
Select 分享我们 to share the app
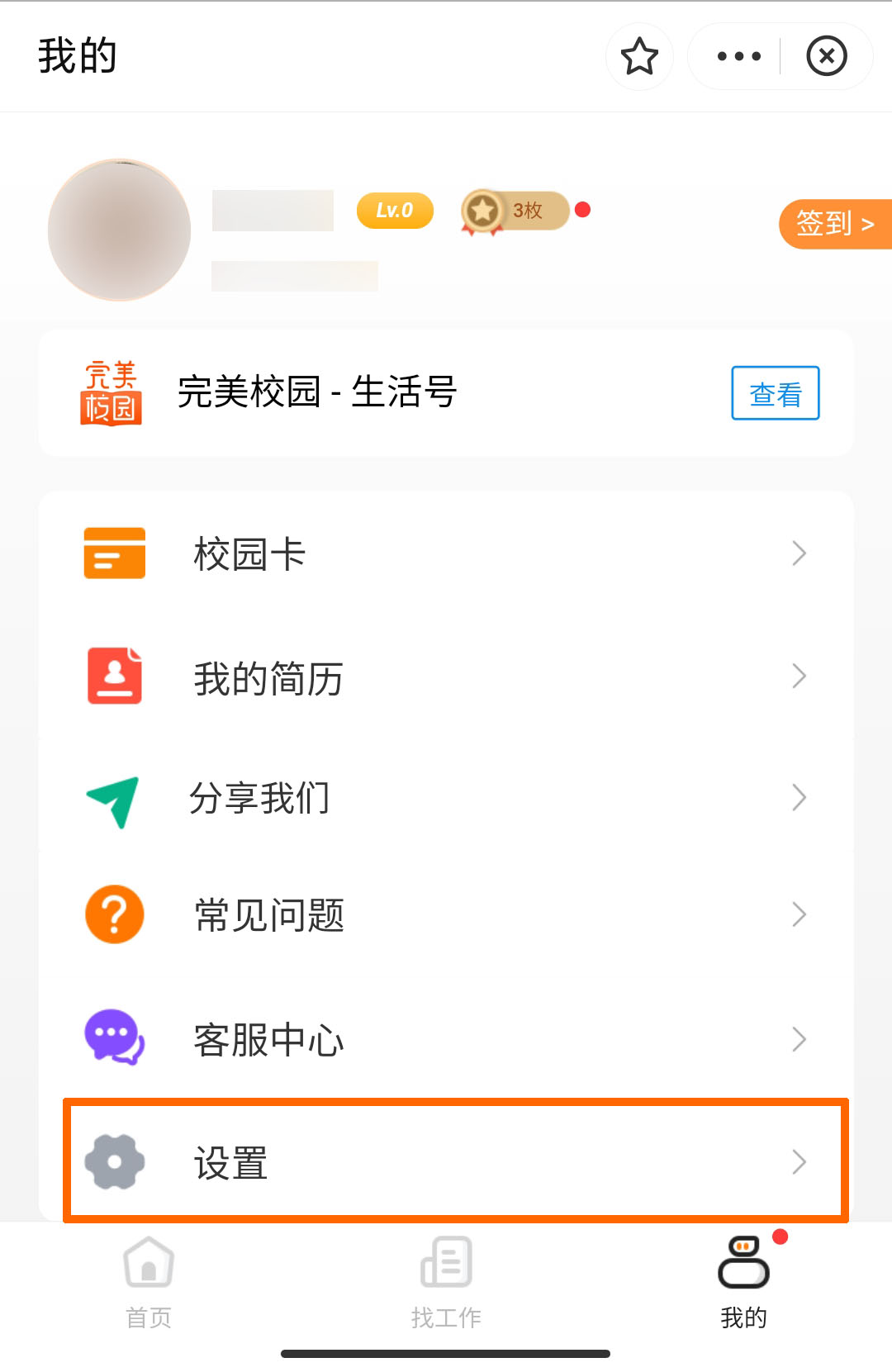(x=446, y=798)
